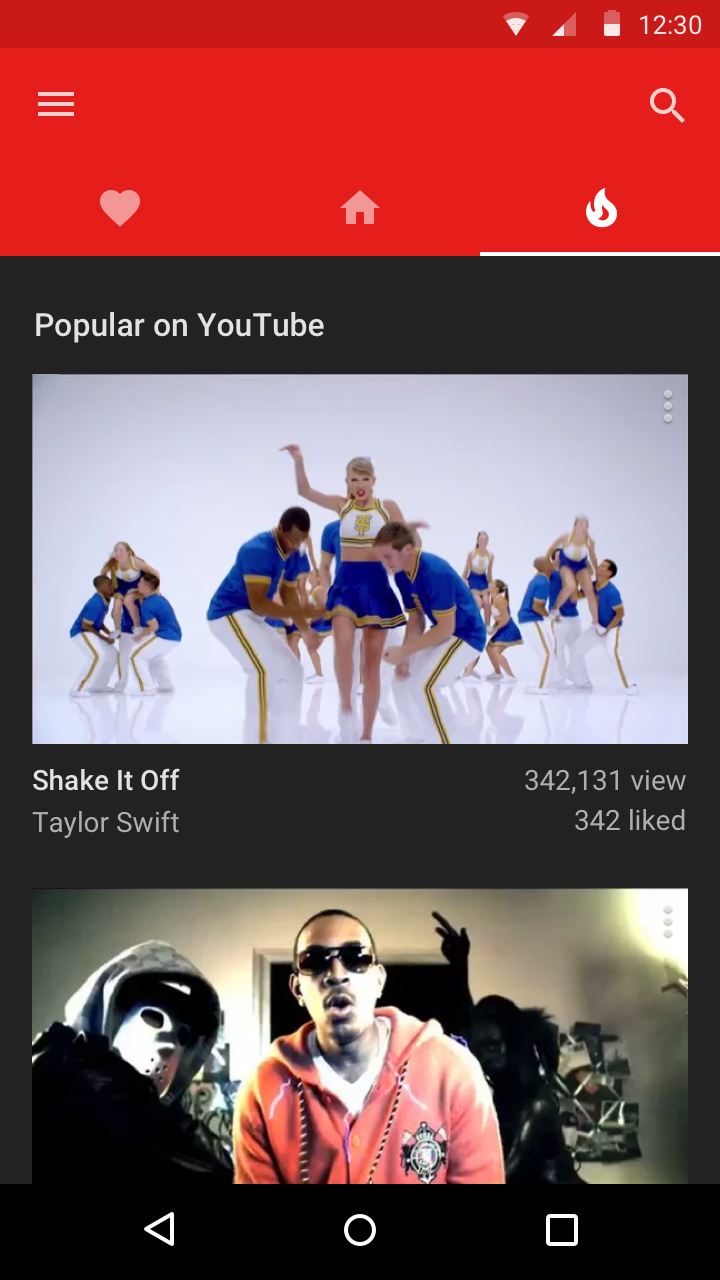This screenshot has height=1280, width=720.
Task: Open the second video with the man in sunglasses
Action: pos(360,1036)
